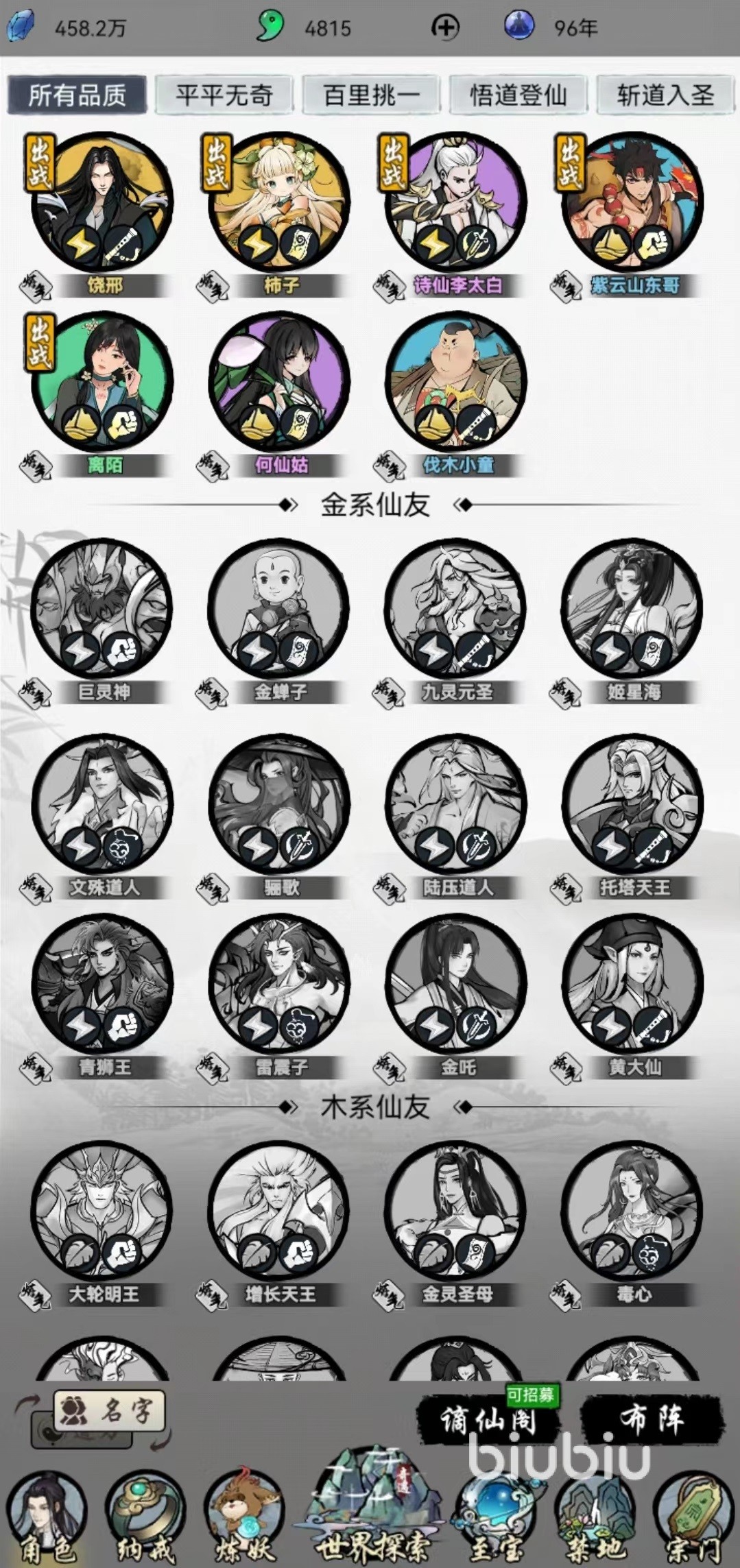This screenshot has width=740, height=1568.
Task: Tap the 名字 sort toggle button
Action: pos(110,1410)
